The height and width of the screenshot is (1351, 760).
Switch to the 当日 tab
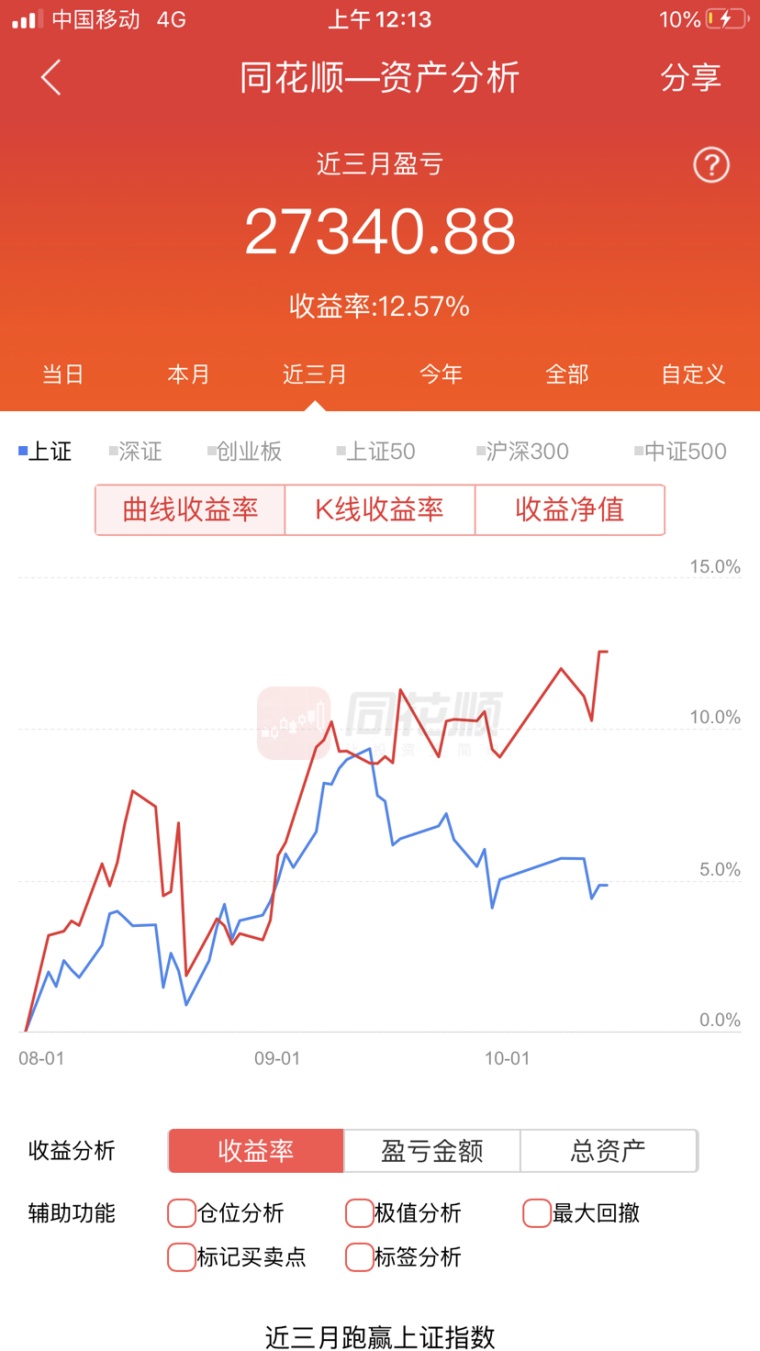[x=62, y=375]
